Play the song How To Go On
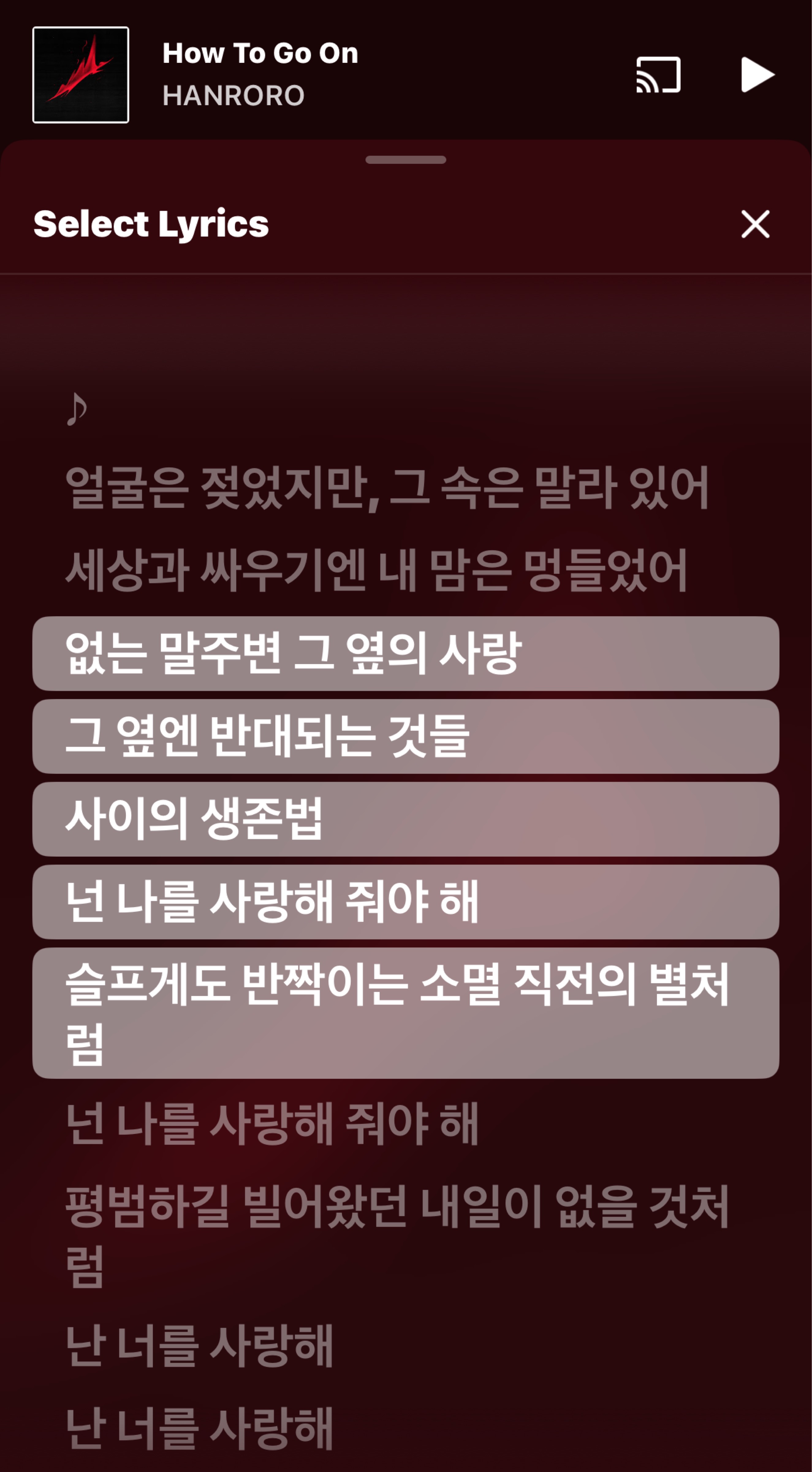This screenshot has height=1472, width=812. (x=757, y=74)
